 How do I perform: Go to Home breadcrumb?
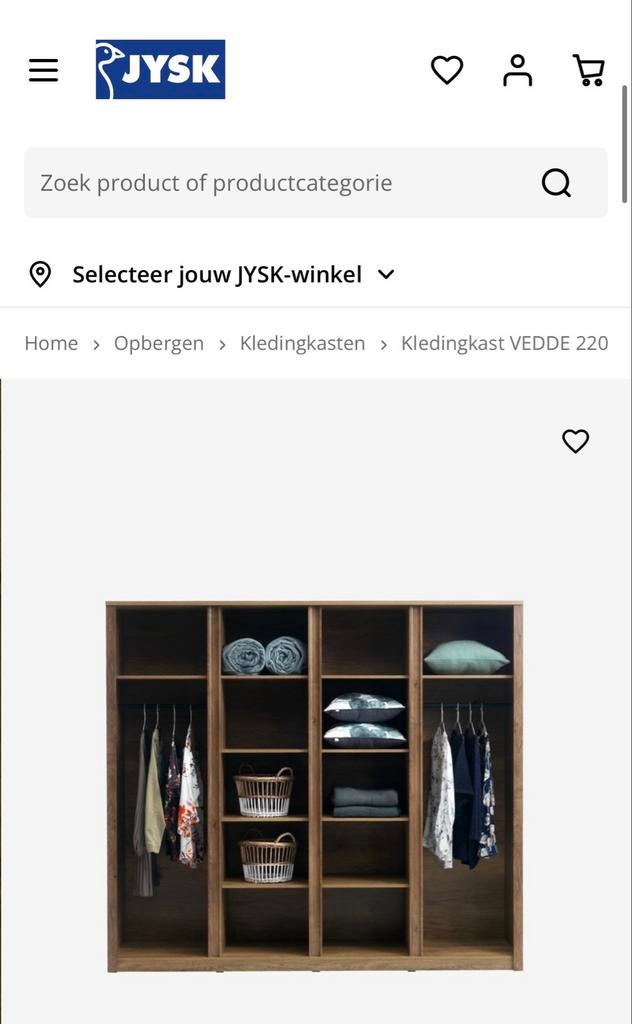click(51, 343)
